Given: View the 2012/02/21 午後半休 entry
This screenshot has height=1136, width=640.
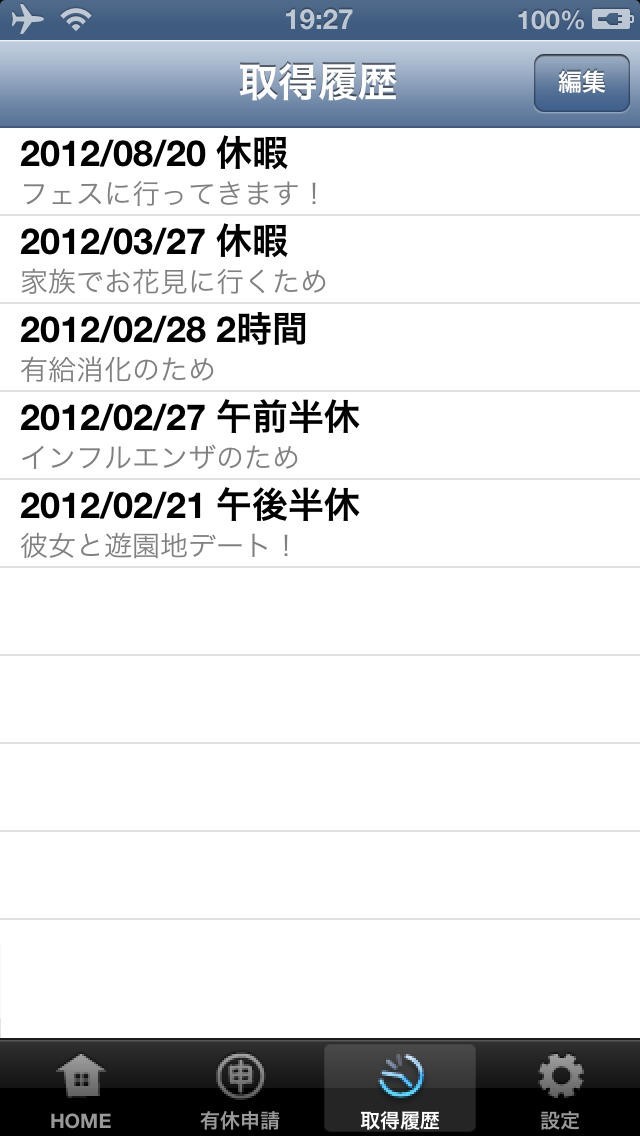Looking at the screenshot, I should click(x=320, y=523).
